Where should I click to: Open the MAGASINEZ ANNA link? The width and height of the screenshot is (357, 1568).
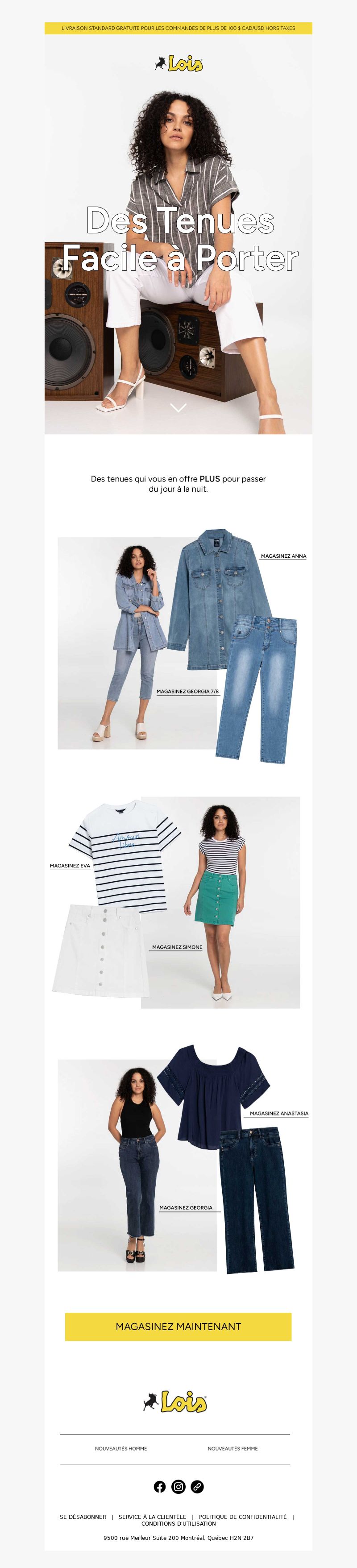coord(283,556)
